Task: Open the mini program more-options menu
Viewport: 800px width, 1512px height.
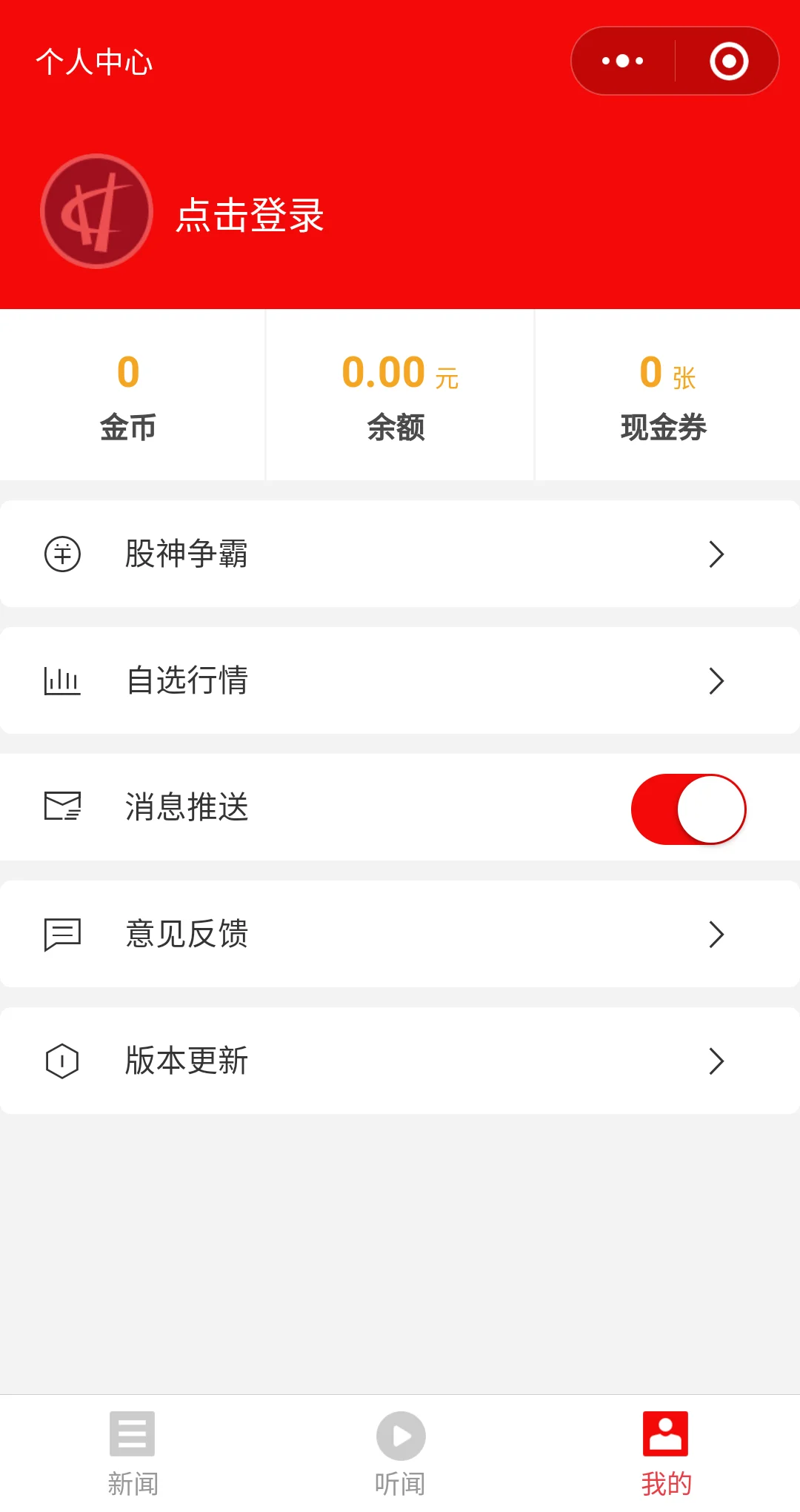Action: (623, 61)
